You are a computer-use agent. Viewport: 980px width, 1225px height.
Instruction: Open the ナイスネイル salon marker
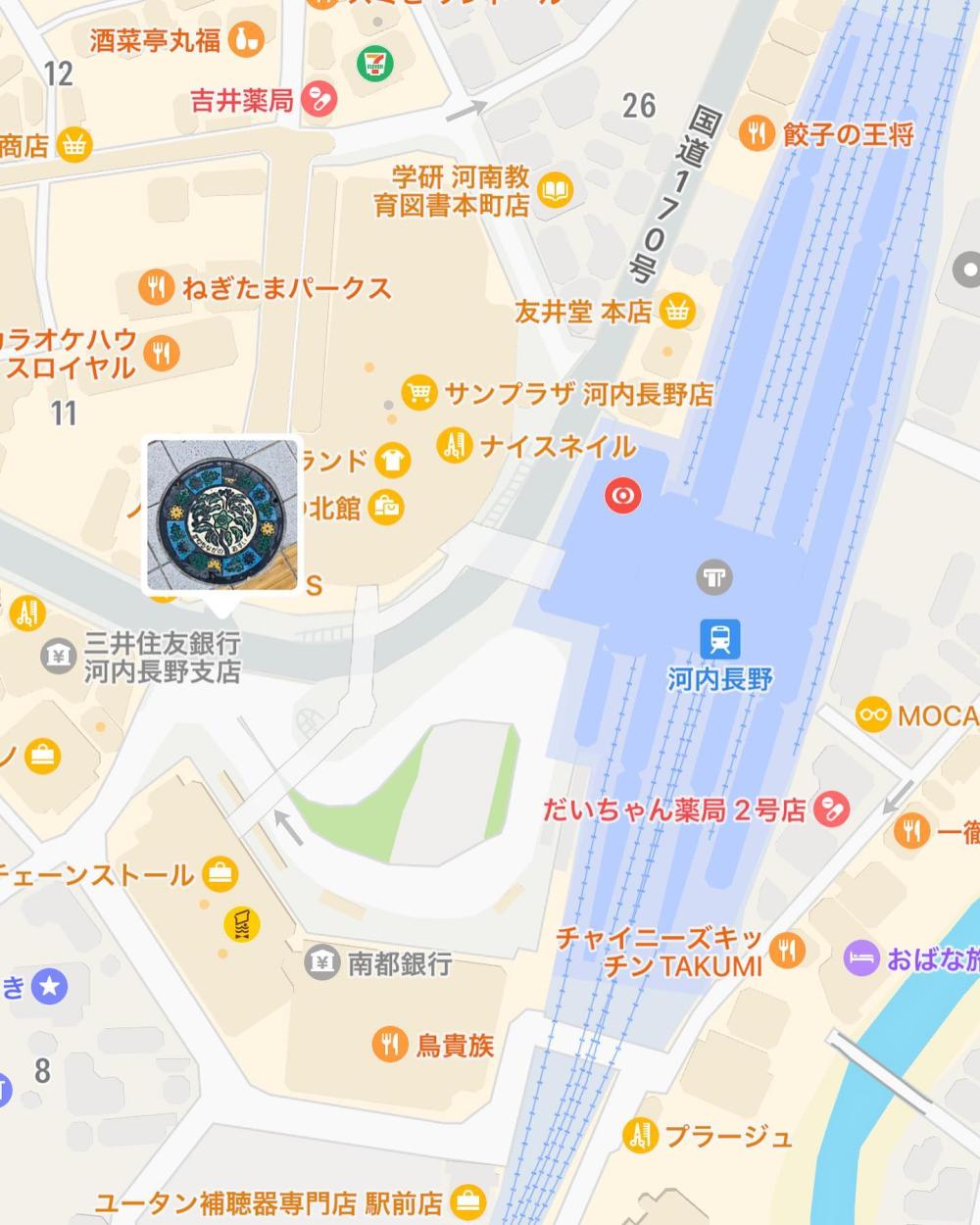454,447
